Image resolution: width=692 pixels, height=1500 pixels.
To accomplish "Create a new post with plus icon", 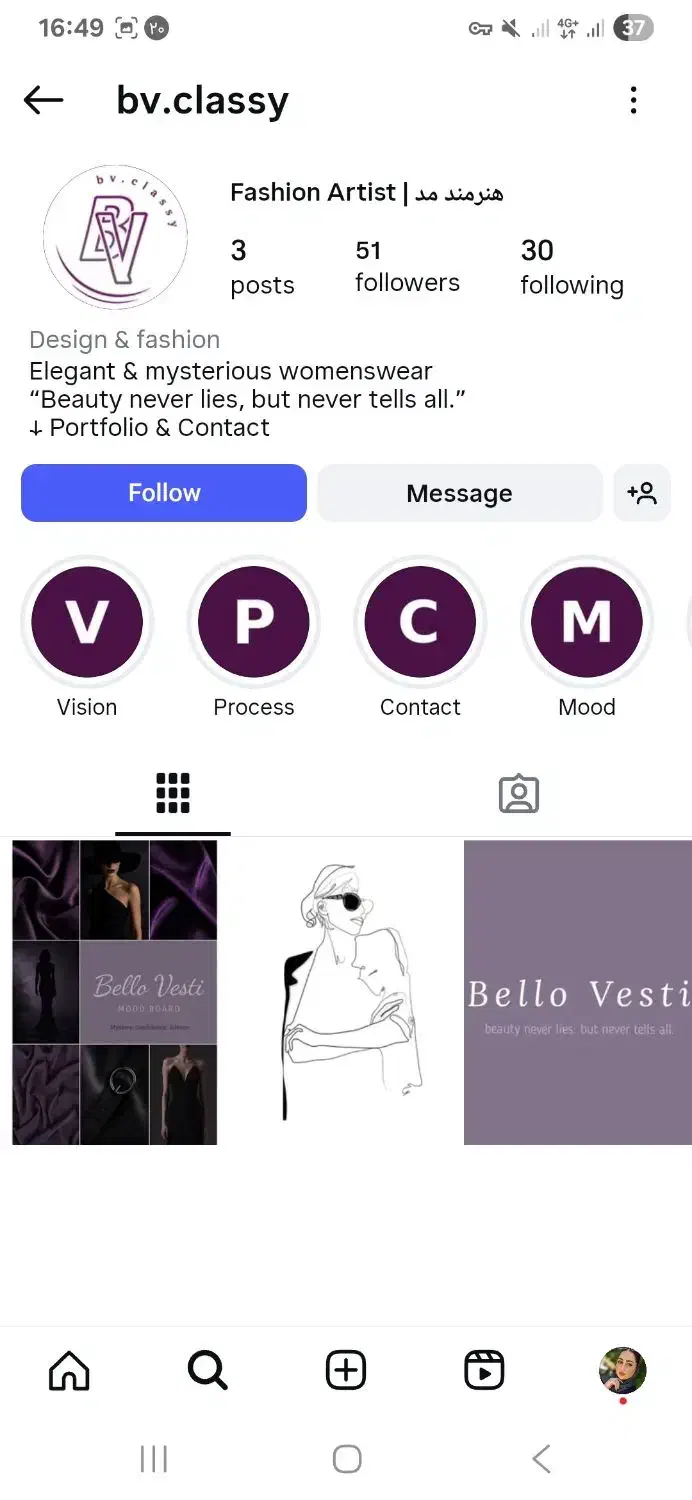I will 346,1371.
